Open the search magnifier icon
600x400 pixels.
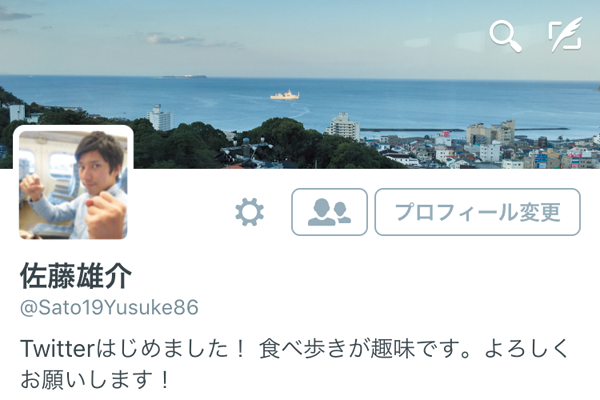(x=505, y=37)
